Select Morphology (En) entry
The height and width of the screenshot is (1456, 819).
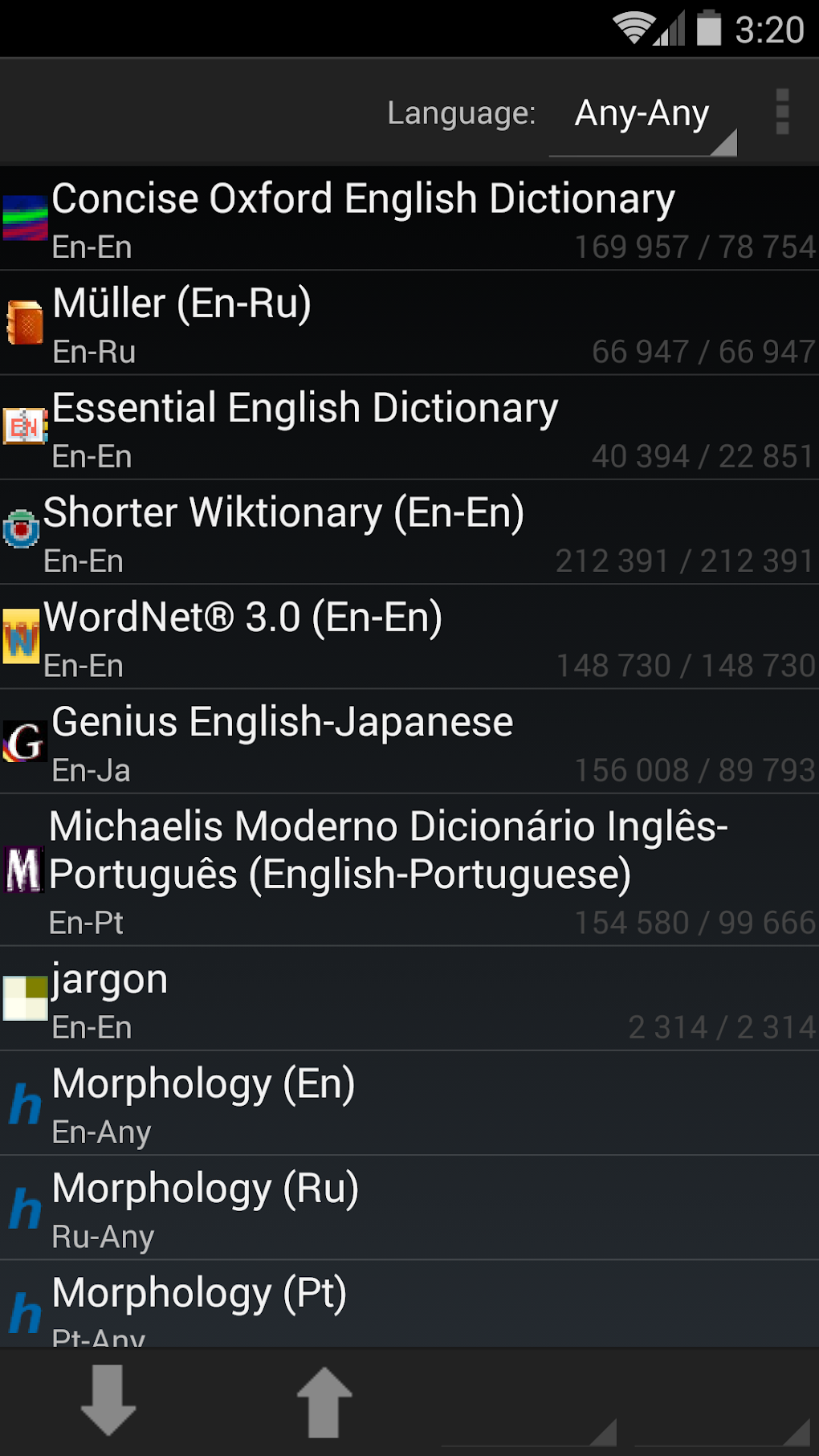pos(409,1103)
